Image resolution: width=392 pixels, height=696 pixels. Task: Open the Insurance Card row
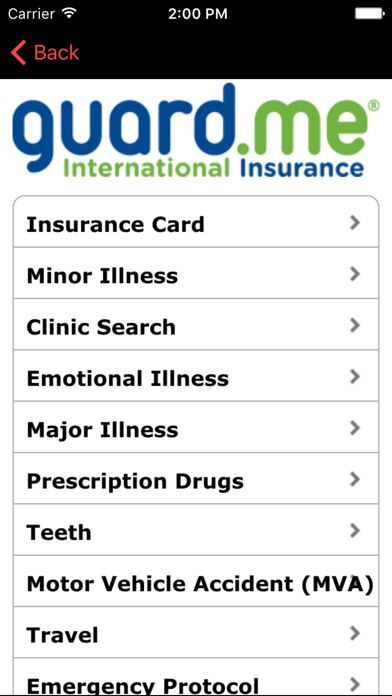[196, 222]
